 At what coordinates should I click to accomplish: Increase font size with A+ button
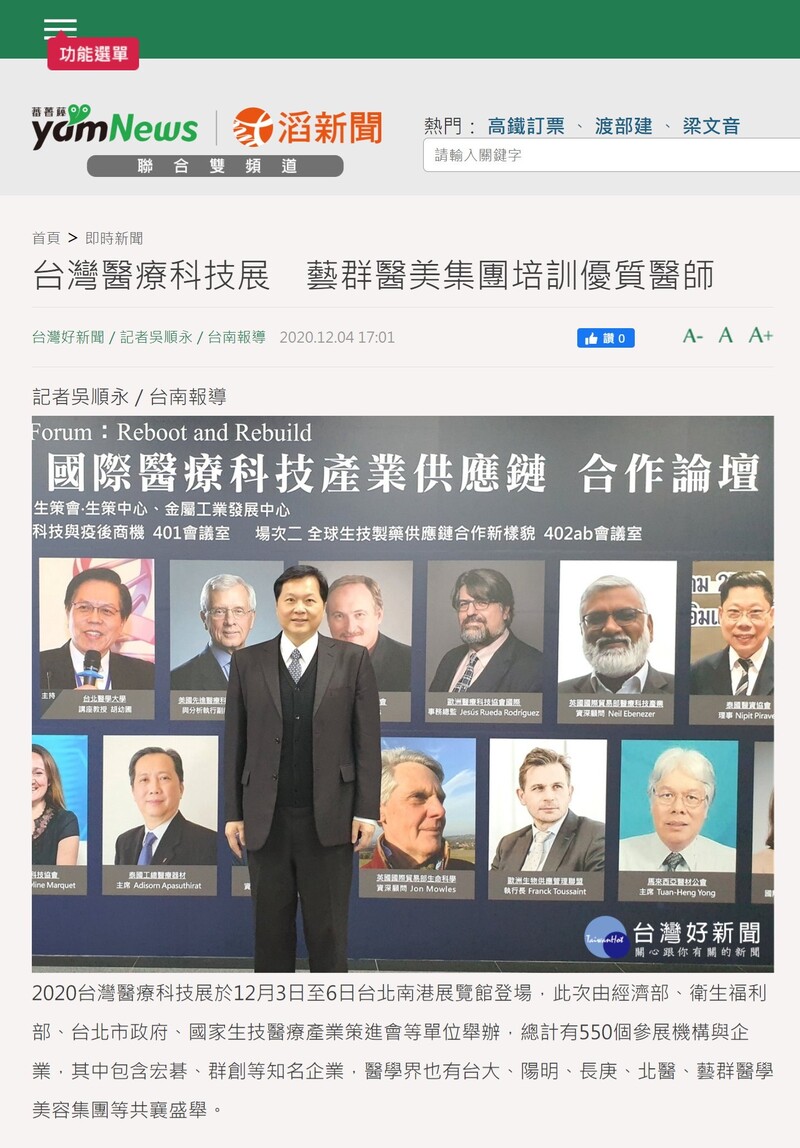click(760, 335)
